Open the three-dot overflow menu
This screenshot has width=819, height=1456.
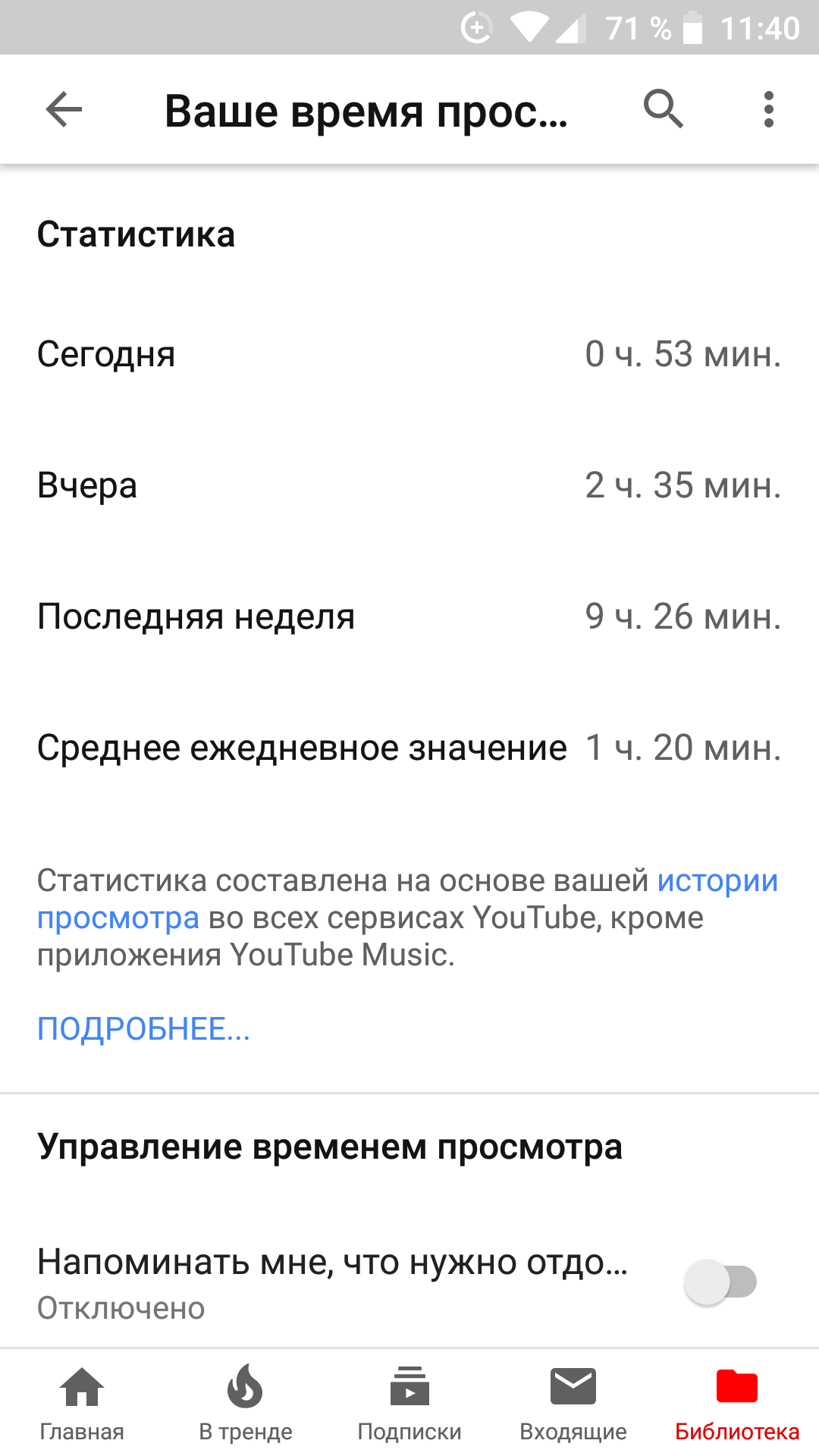[768, 111]
